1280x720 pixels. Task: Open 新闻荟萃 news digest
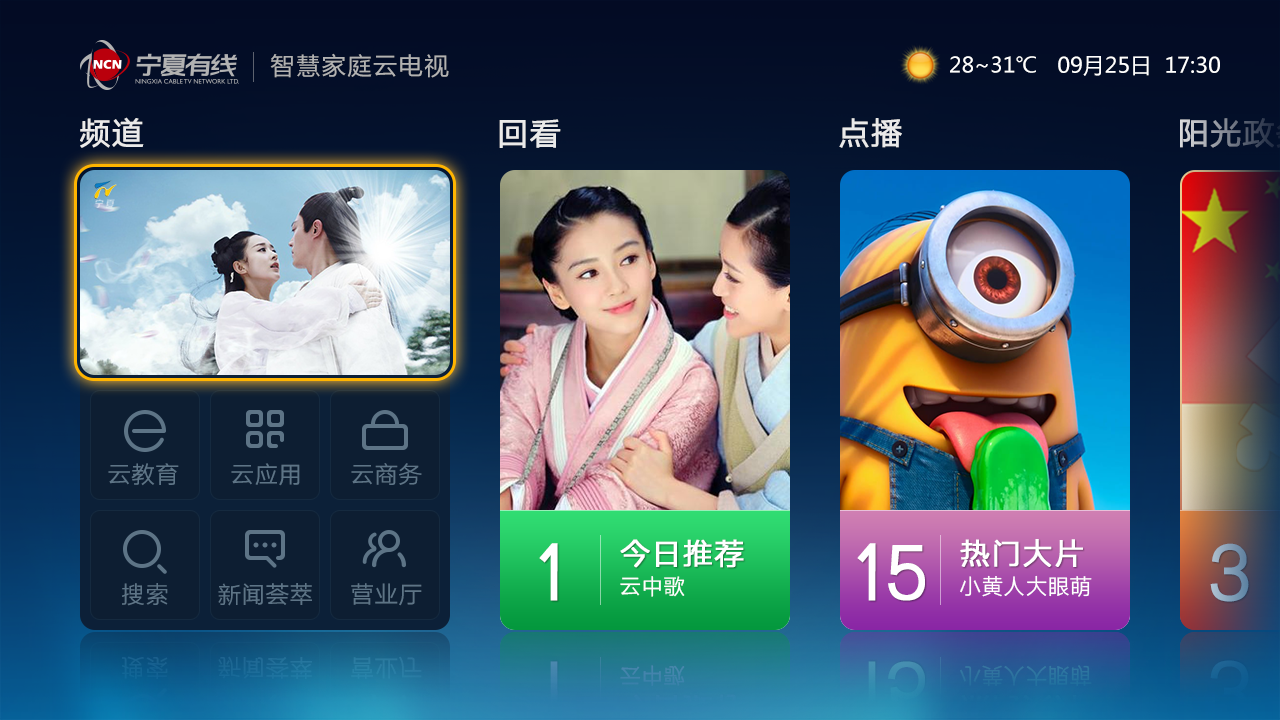click(265, 566)
